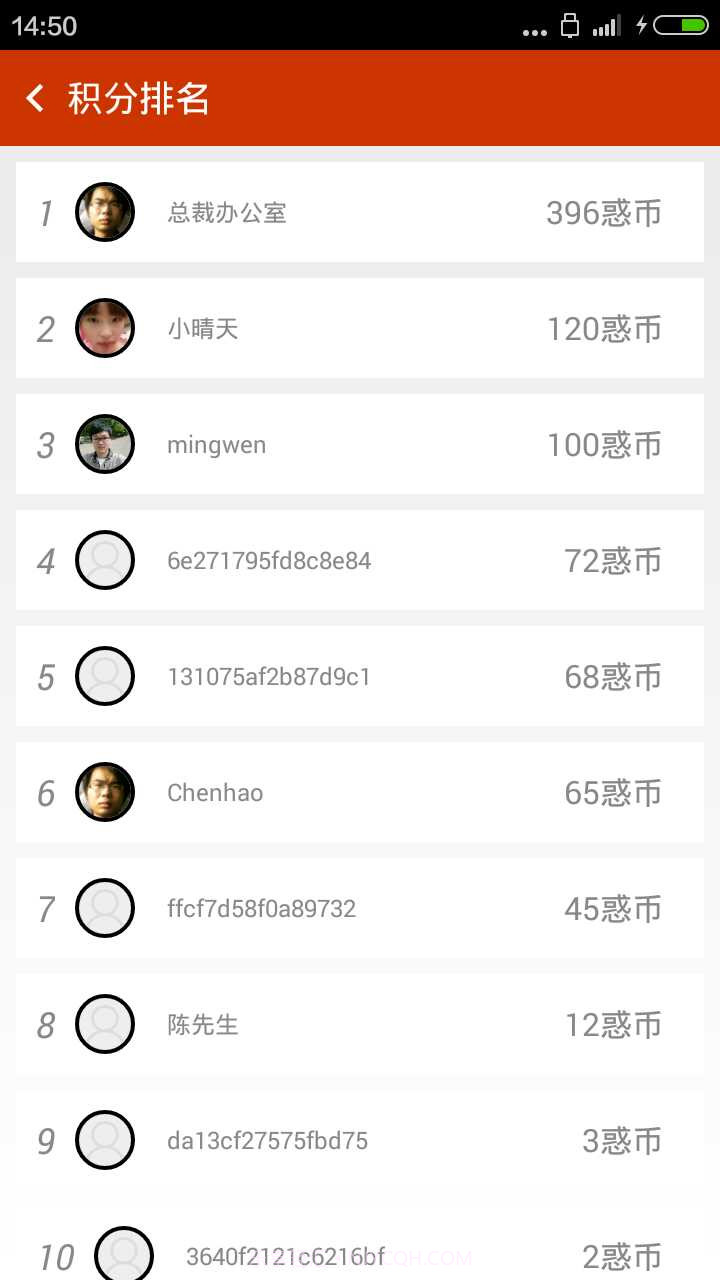
Task: View the da13cf27575fbd75 entry
Action: [x=360, y=1140]
